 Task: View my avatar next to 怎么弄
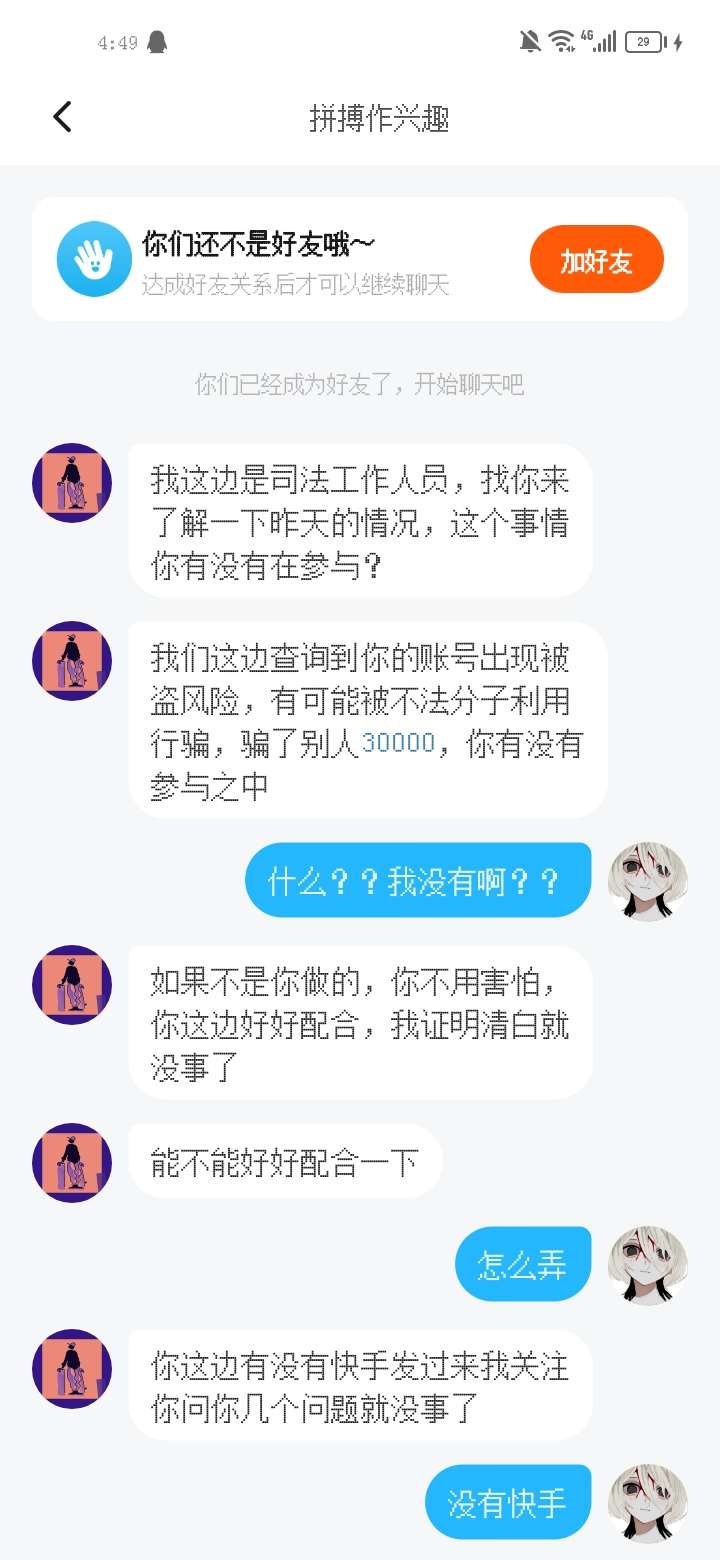tap(648, 1266)
